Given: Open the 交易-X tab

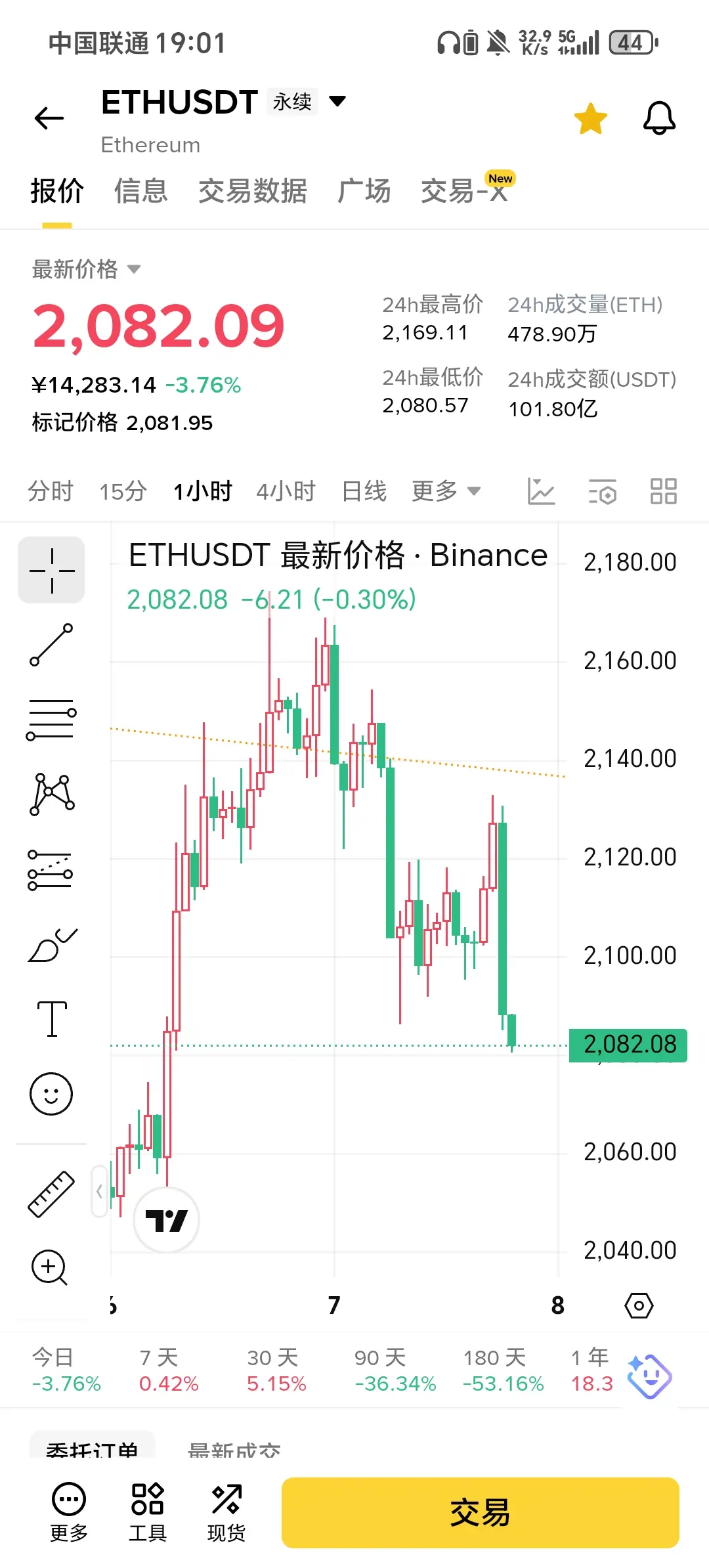Looking at the screenshot, I should click(x=465, y=191).
